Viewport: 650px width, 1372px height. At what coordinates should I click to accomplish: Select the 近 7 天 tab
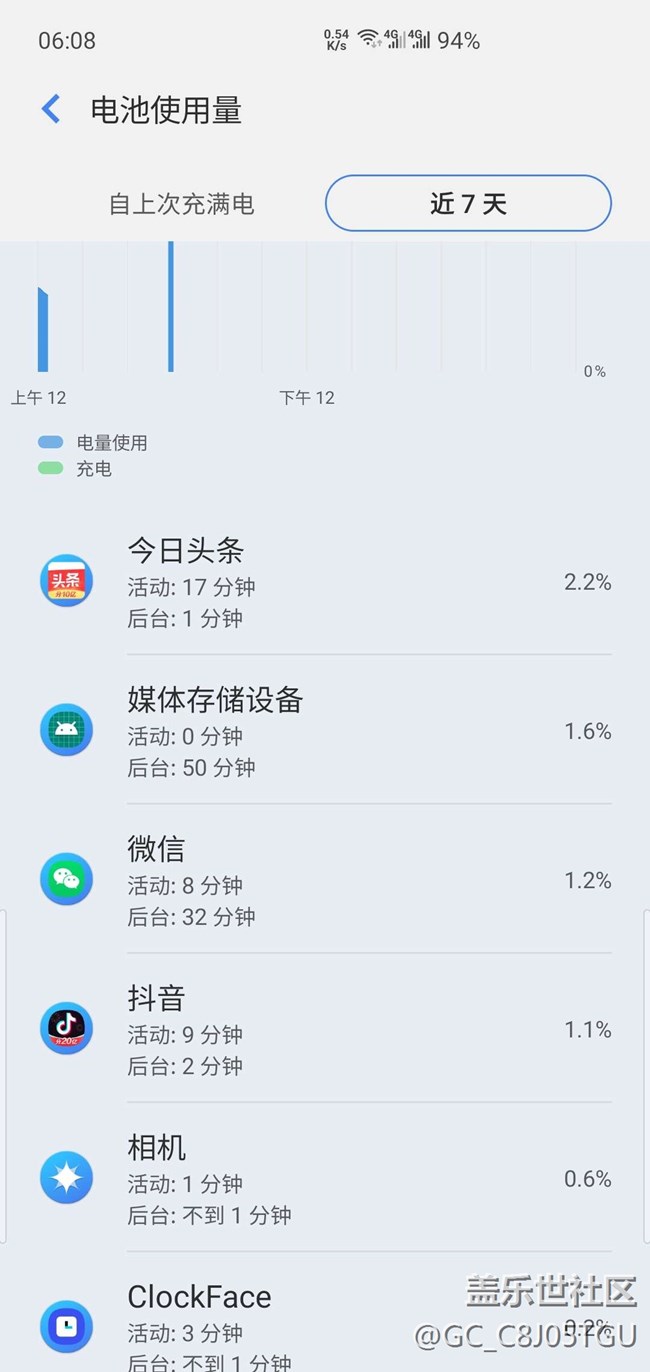468,204
